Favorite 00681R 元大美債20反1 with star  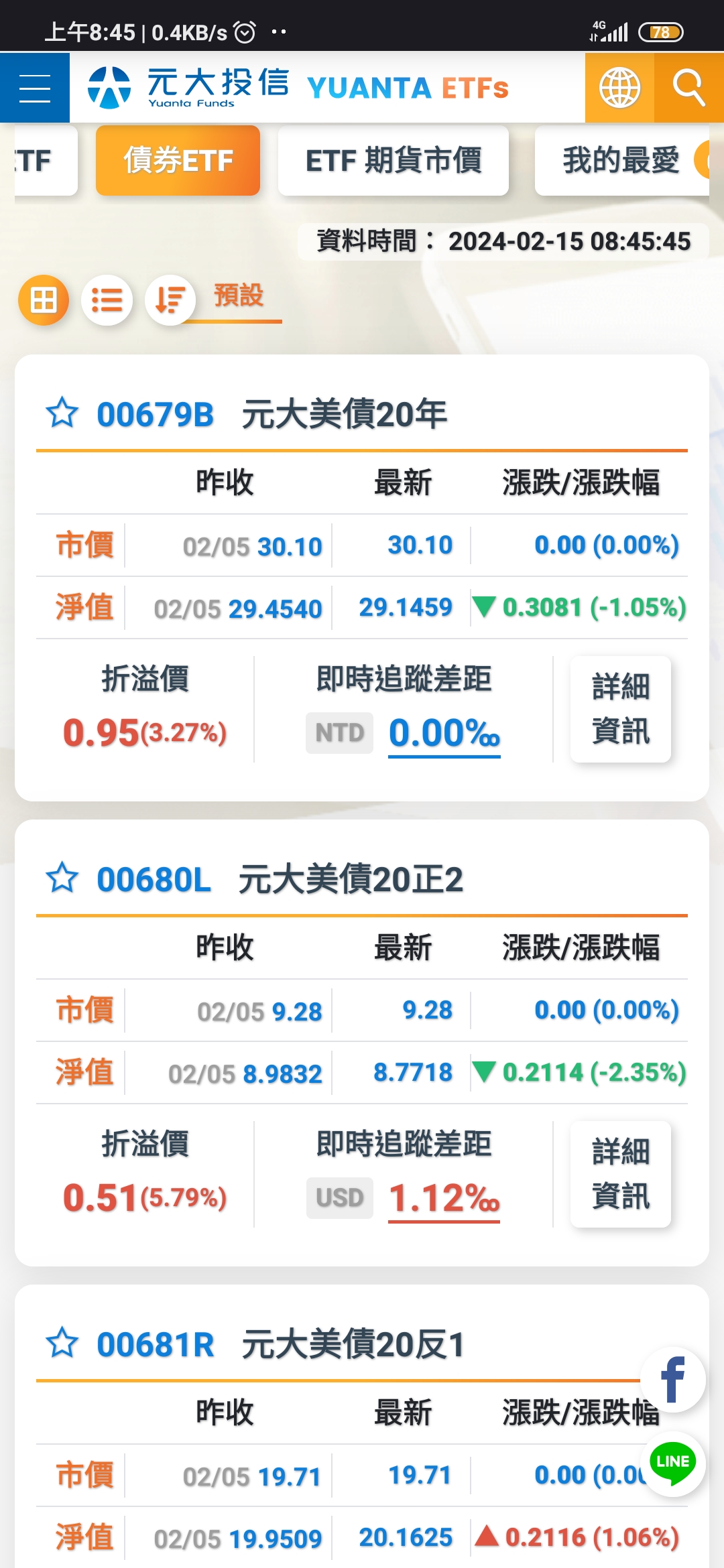pos(62,1343)
